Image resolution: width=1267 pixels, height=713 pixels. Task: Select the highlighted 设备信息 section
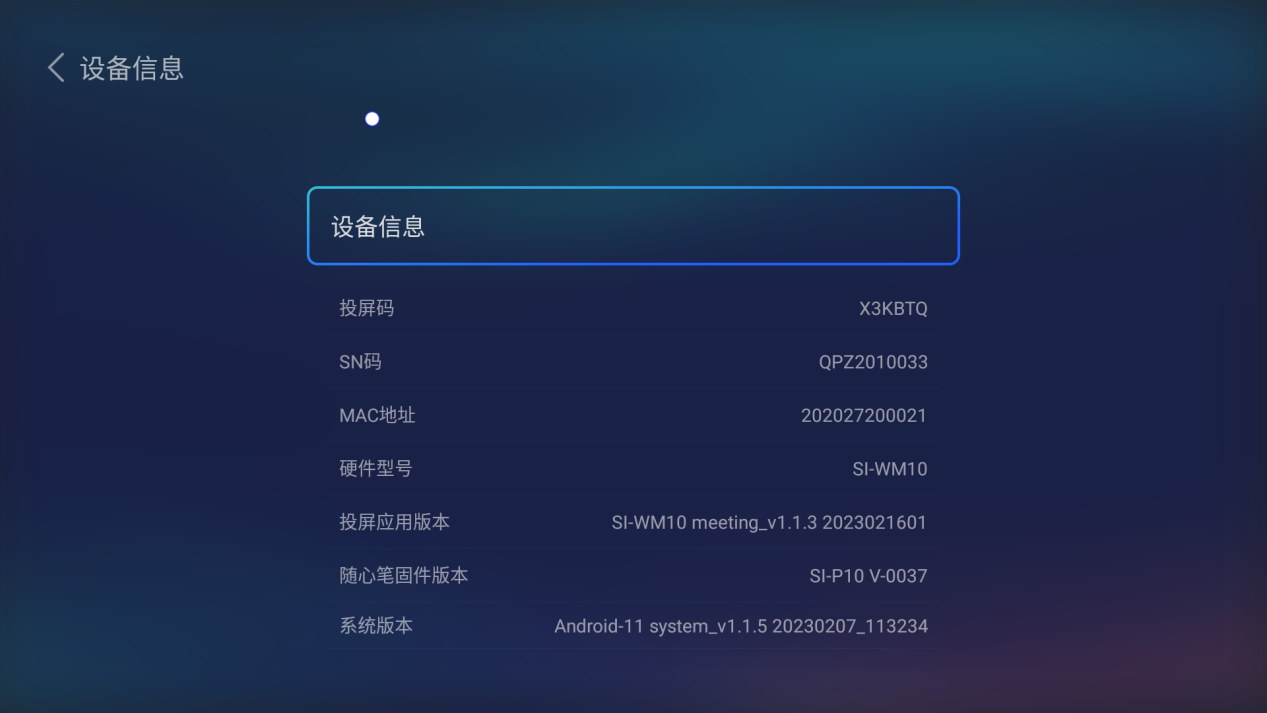click(x=632, y=226)
